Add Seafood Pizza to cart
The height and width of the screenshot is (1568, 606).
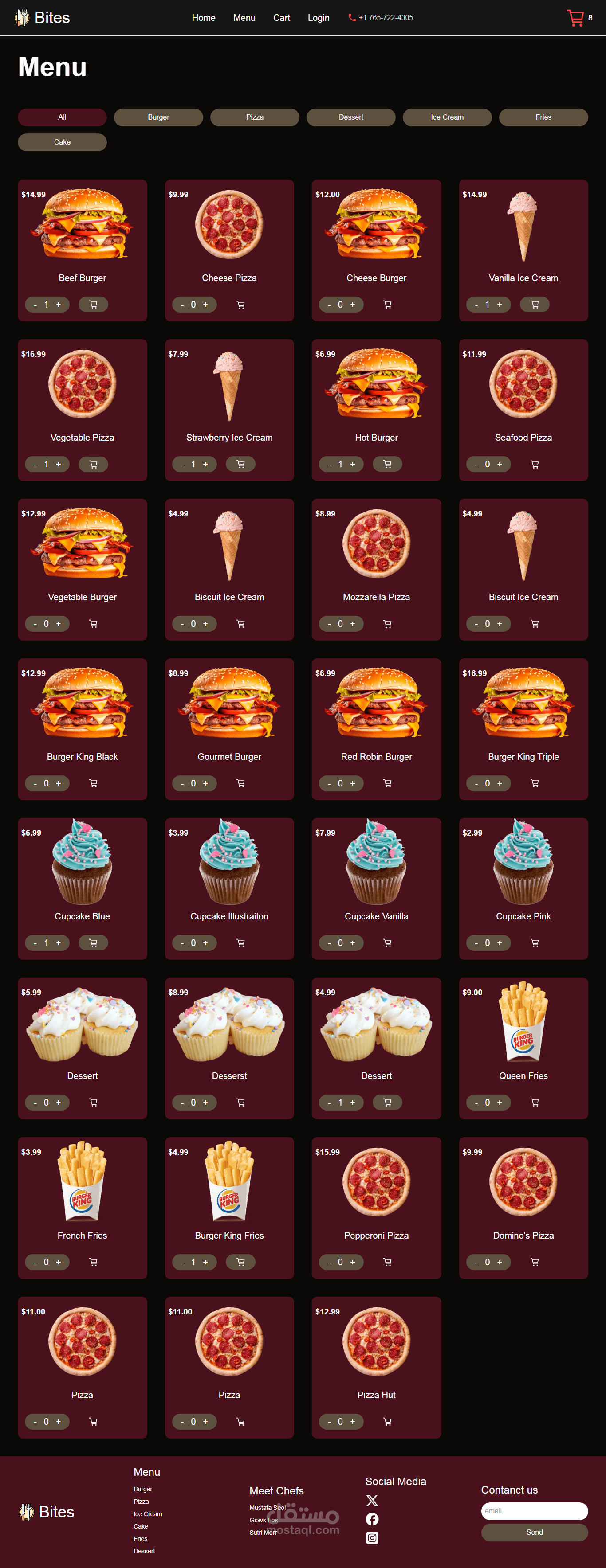tap(535, 465)
